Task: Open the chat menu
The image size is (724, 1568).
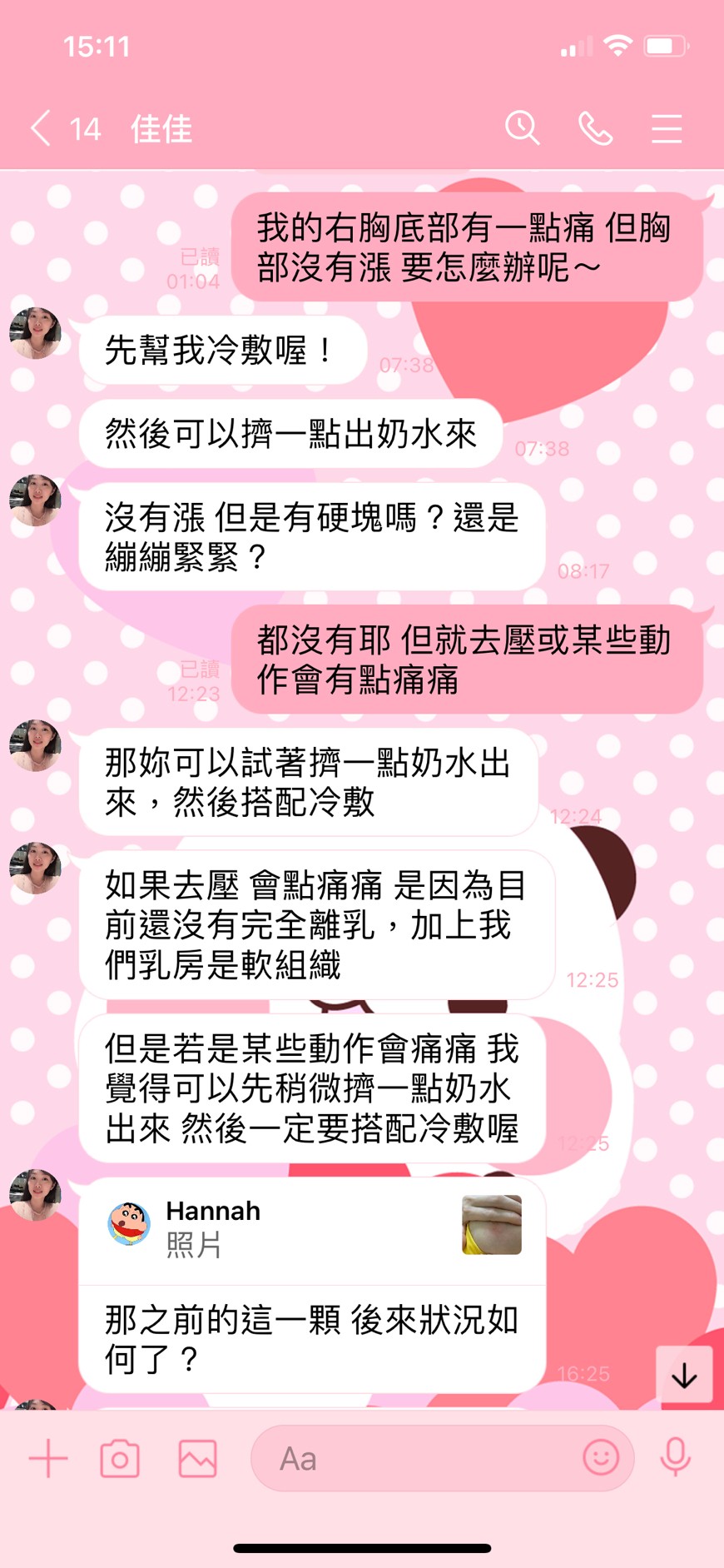Action: point(667,129)
